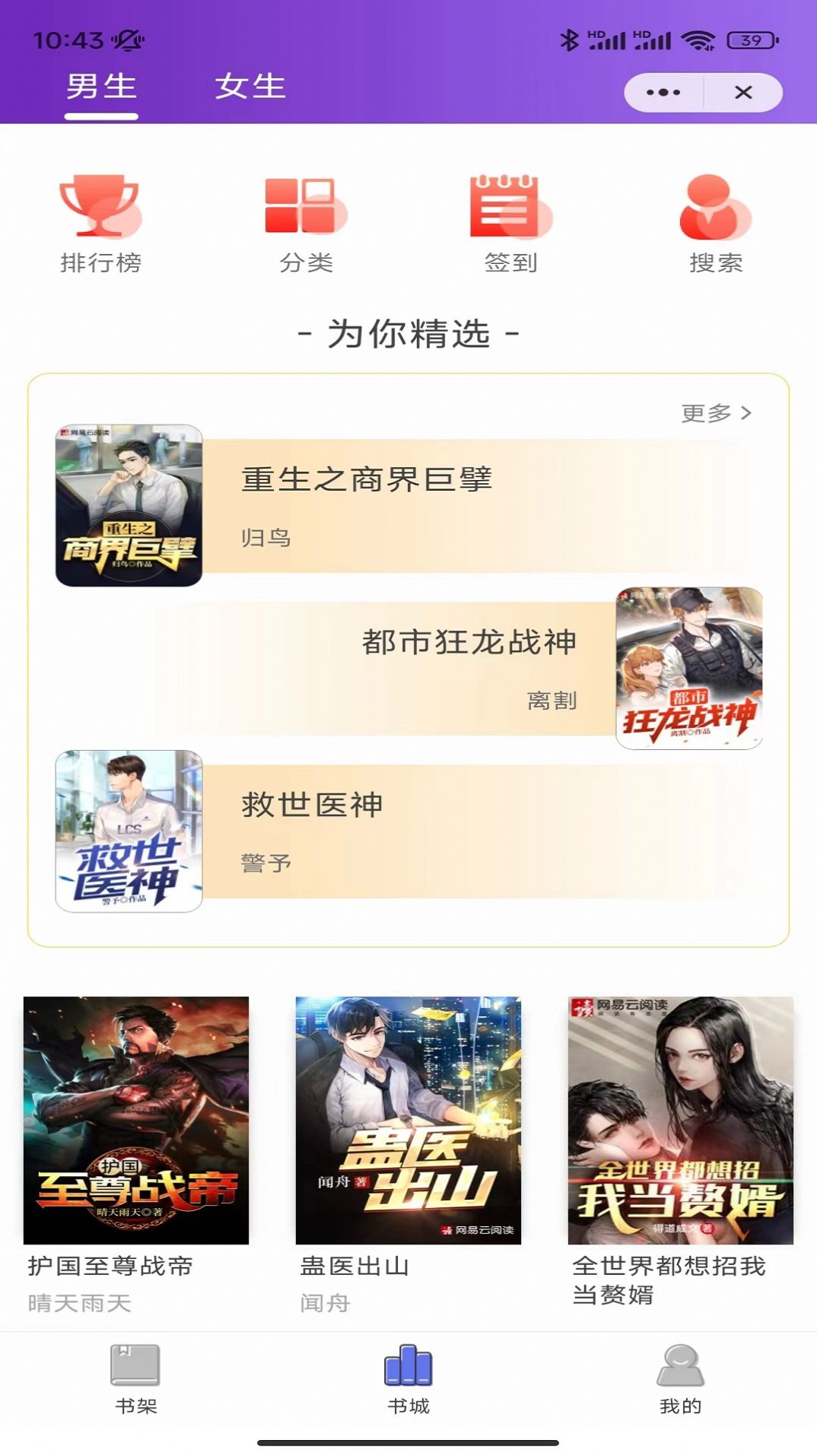Stay on the 男生 tab
Viewport: 817px width, 1456px height.
(x=100, y=87)
